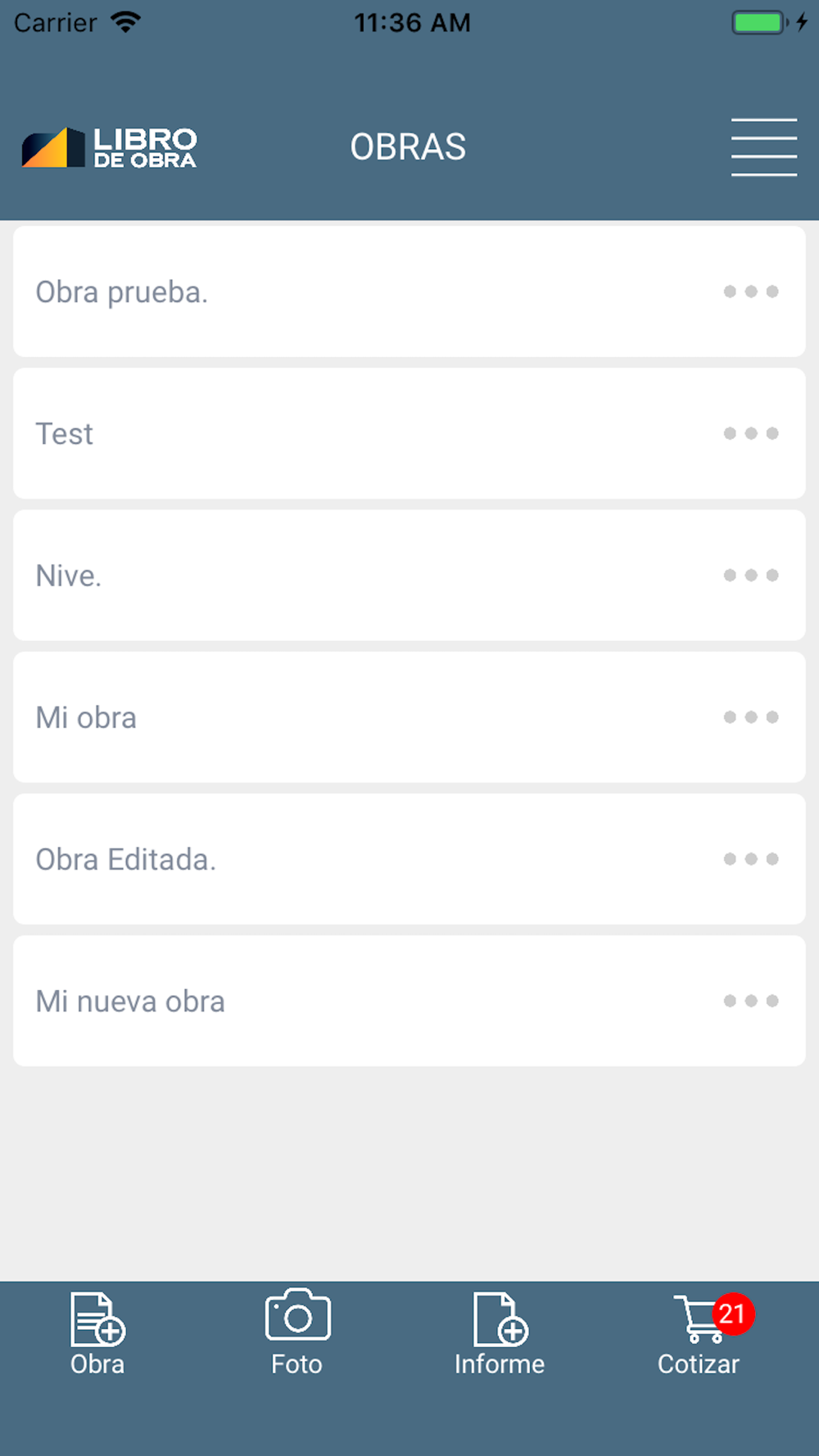The image size is (819, 1456).
Task: Show more options for Test
Action: (751, 433)
